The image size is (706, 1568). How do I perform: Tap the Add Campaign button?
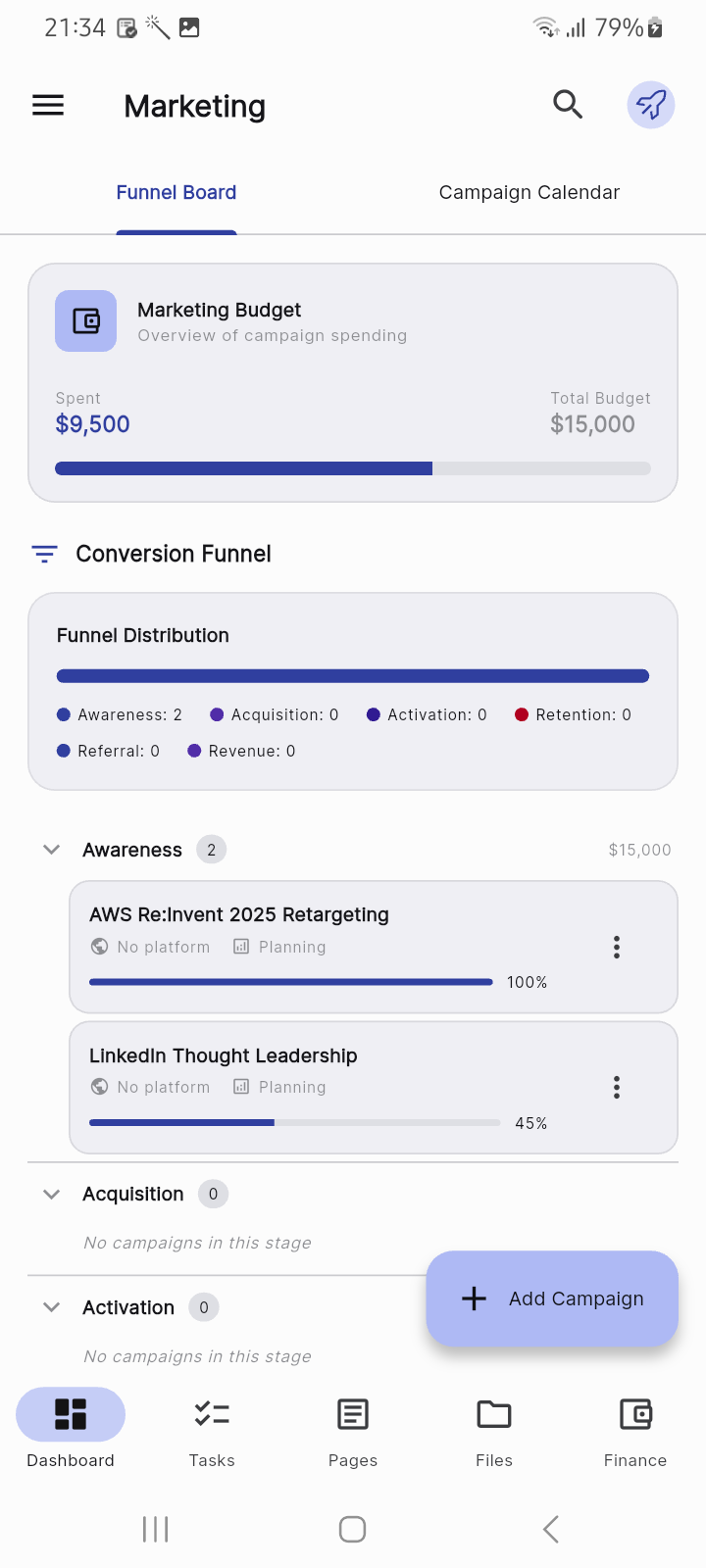[551, 1298]
